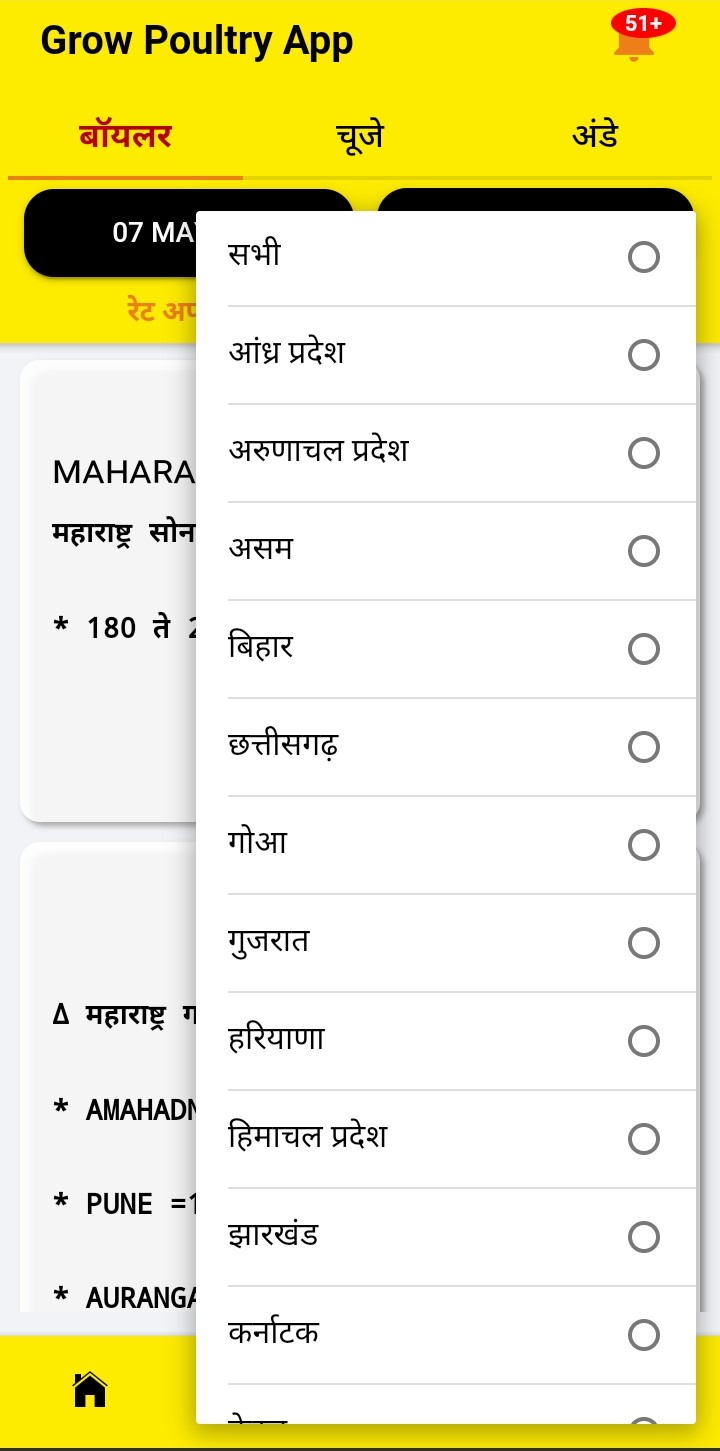
Task: Select हरियाणा from the list
Action: click(445, 1040)
